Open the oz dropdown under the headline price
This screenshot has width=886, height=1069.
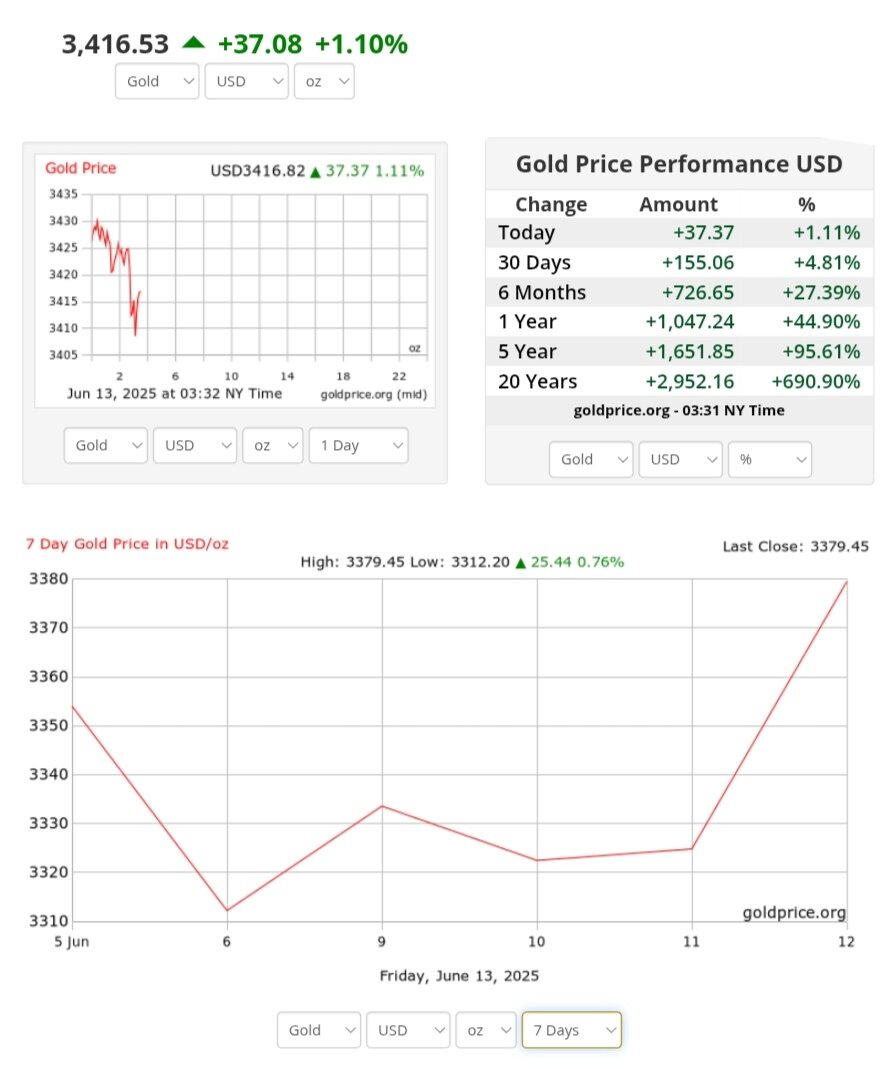tap(324, 81)
